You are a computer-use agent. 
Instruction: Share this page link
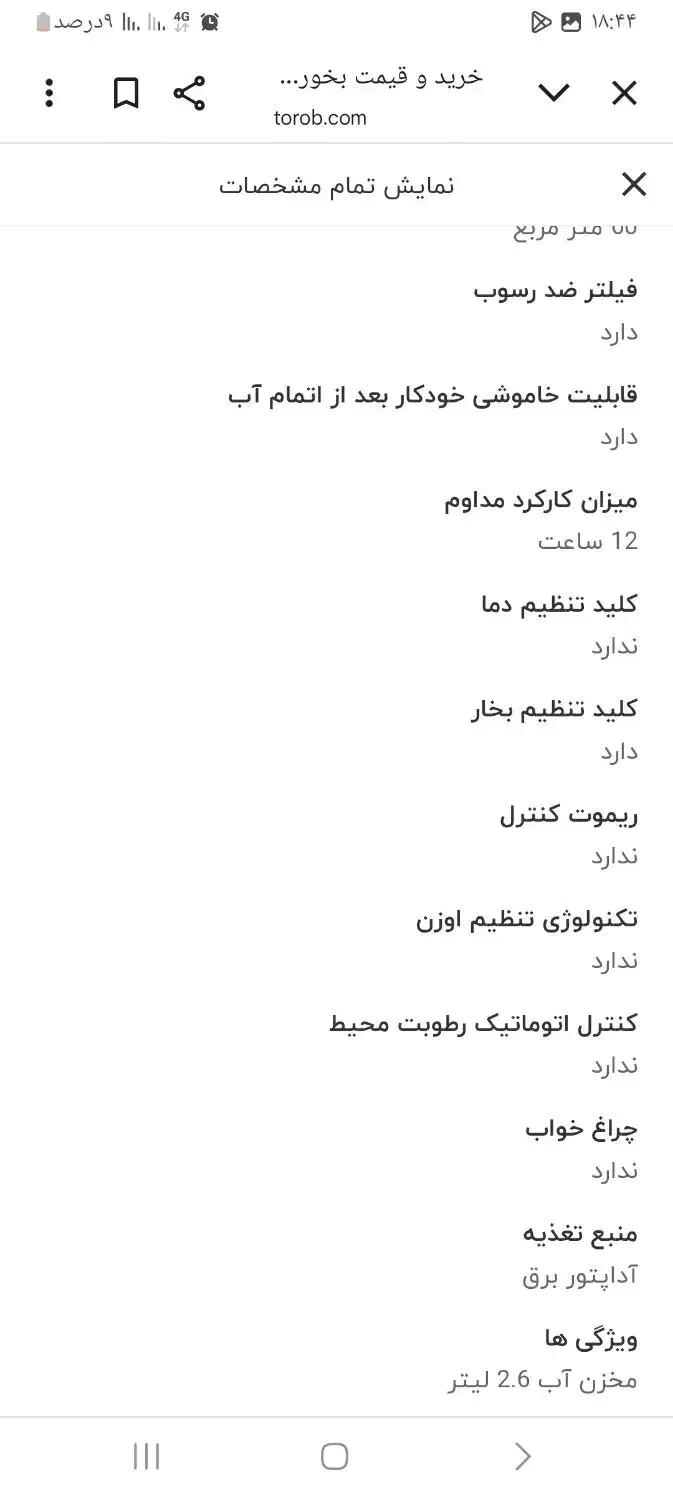[189, 94]
